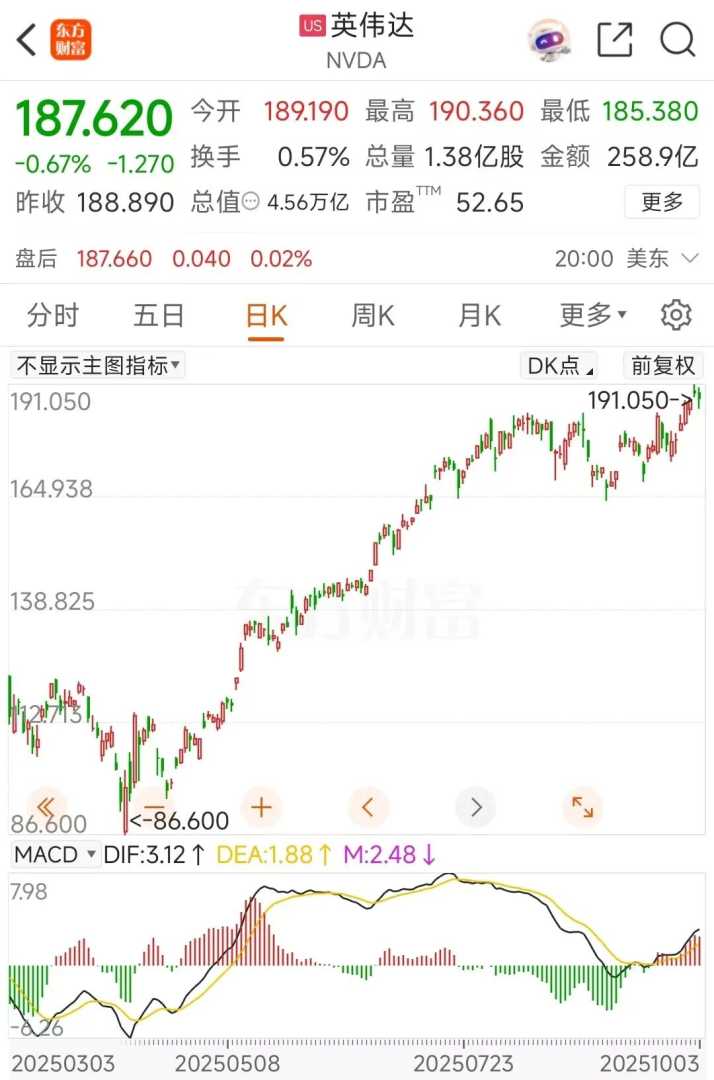Screen dimensions: 714x1080
Task: Tap the DK点 option
Action: point(559,366)
